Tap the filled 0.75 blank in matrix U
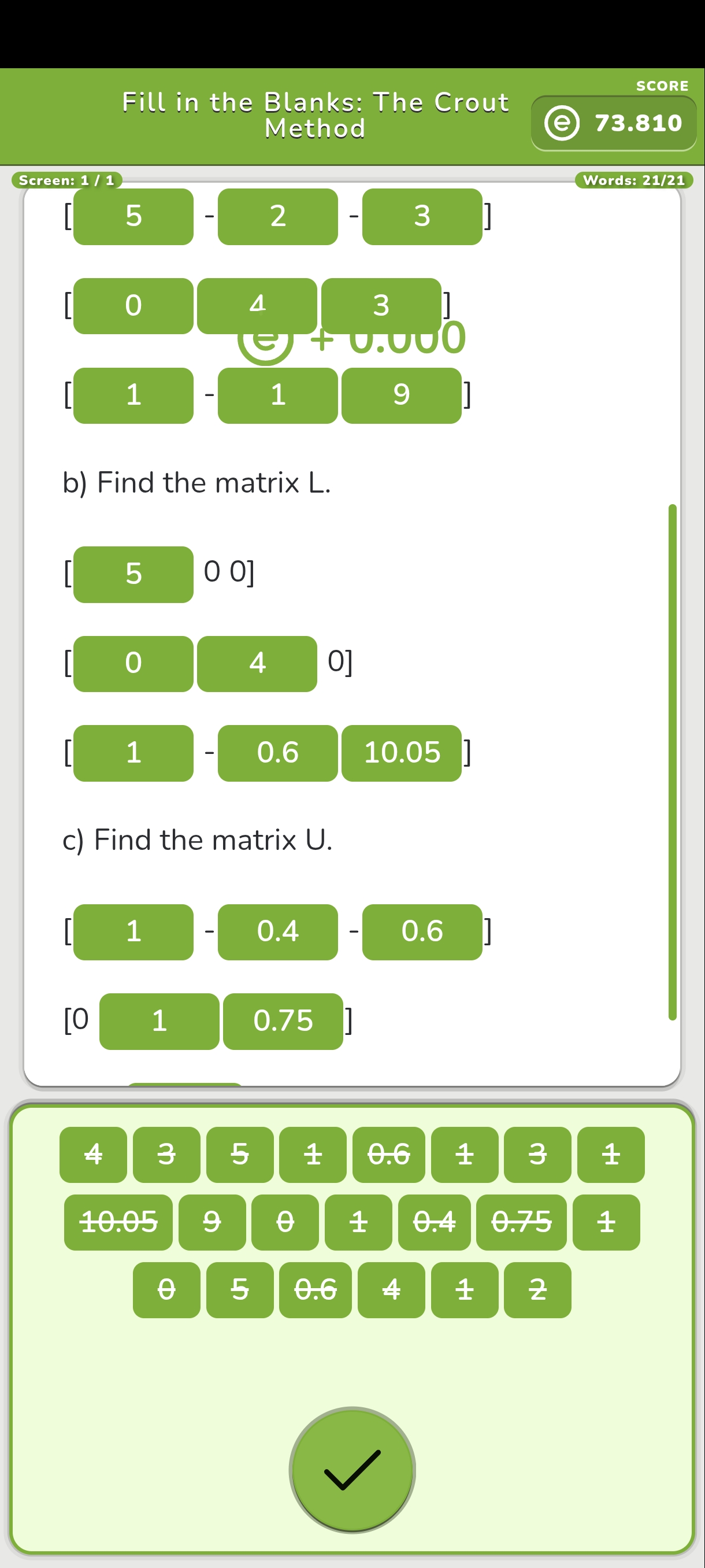 pyautogui.click(x=283, y=1021)
